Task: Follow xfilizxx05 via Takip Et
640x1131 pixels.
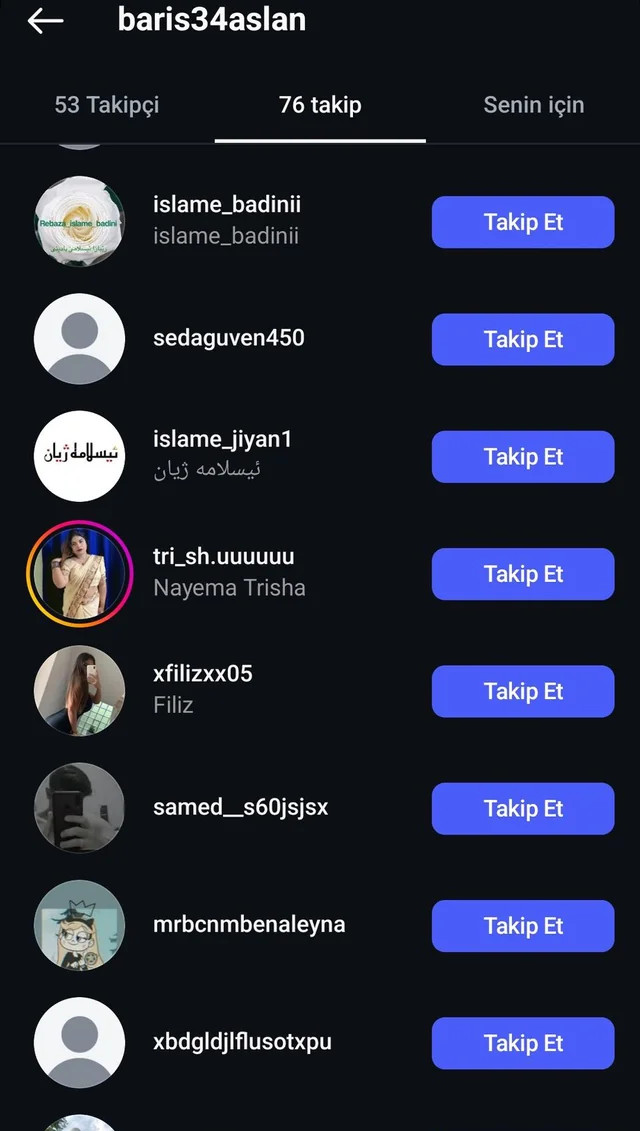Action: [x=522, y=691]
